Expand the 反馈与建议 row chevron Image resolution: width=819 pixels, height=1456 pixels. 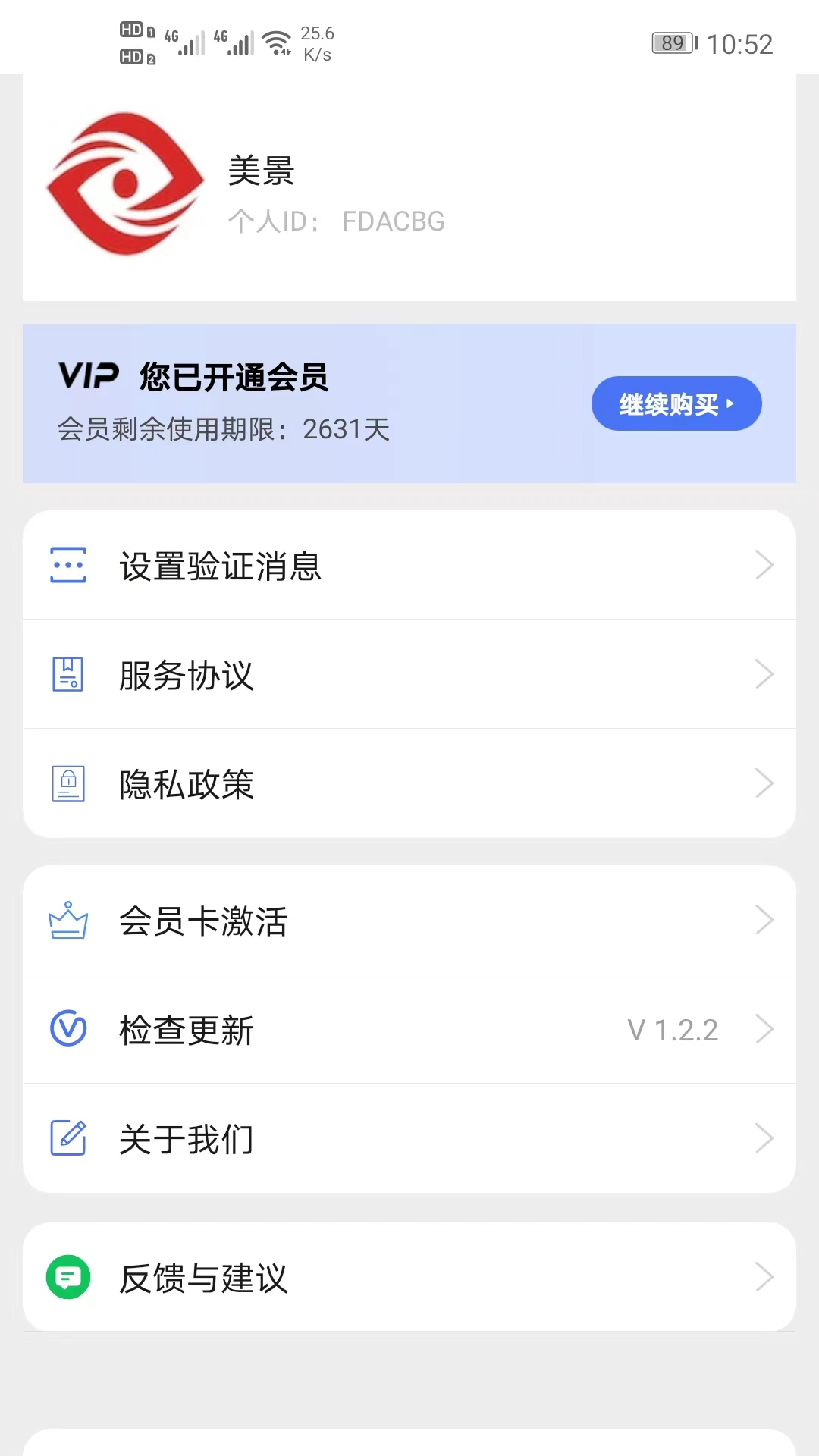tap(764, 1277)
